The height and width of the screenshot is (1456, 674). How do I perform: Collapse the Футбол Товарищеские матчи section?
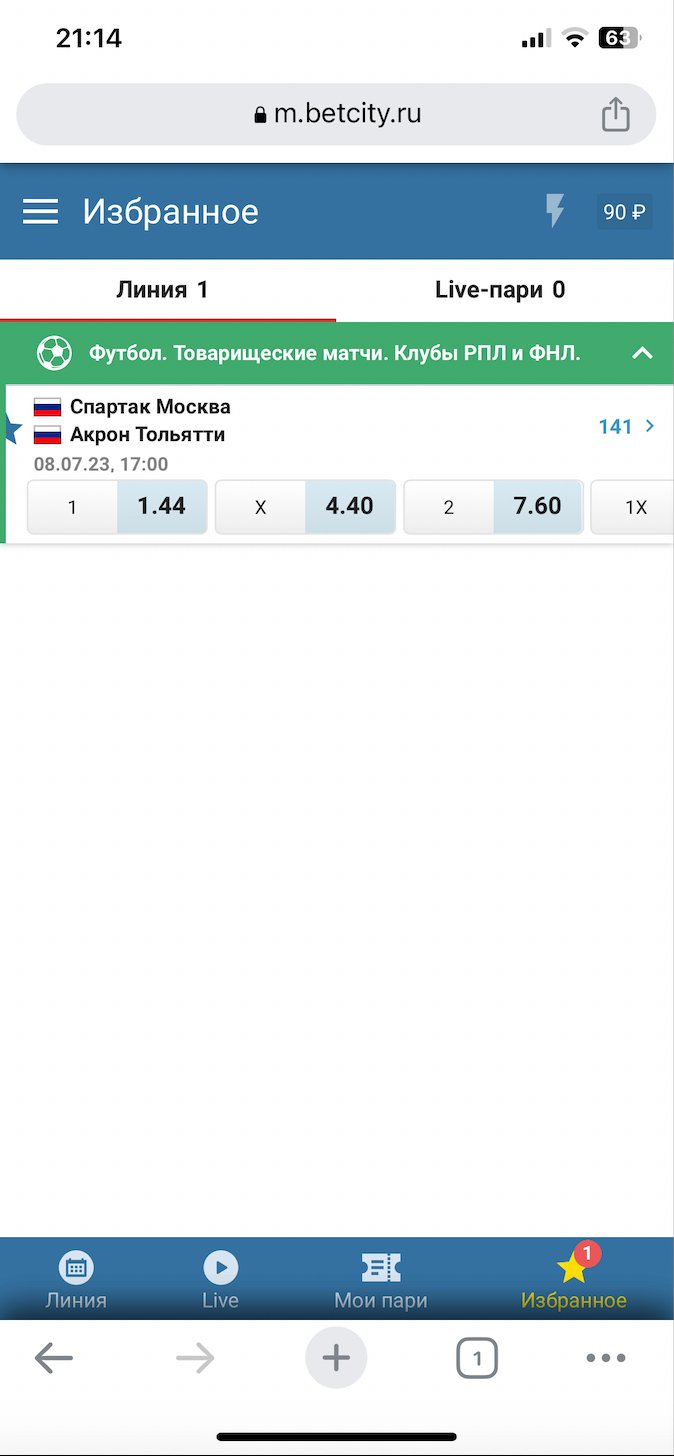pyautogui.click(x=642, y=353)
